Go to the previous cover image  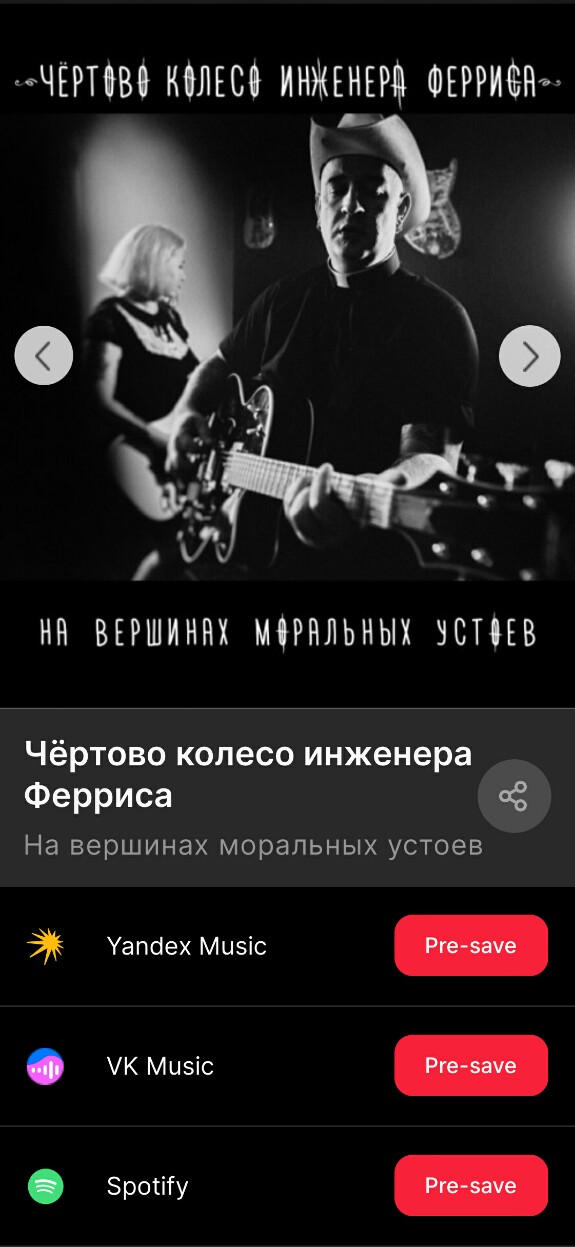(44, 355)
